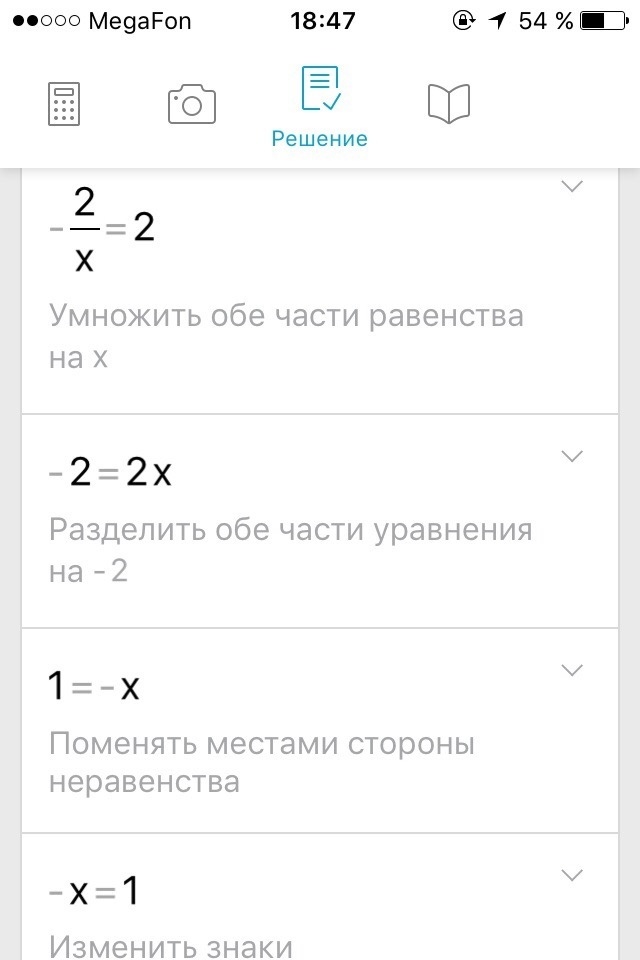
Task: Open the calculator tab
Action: tap(64, 104)
